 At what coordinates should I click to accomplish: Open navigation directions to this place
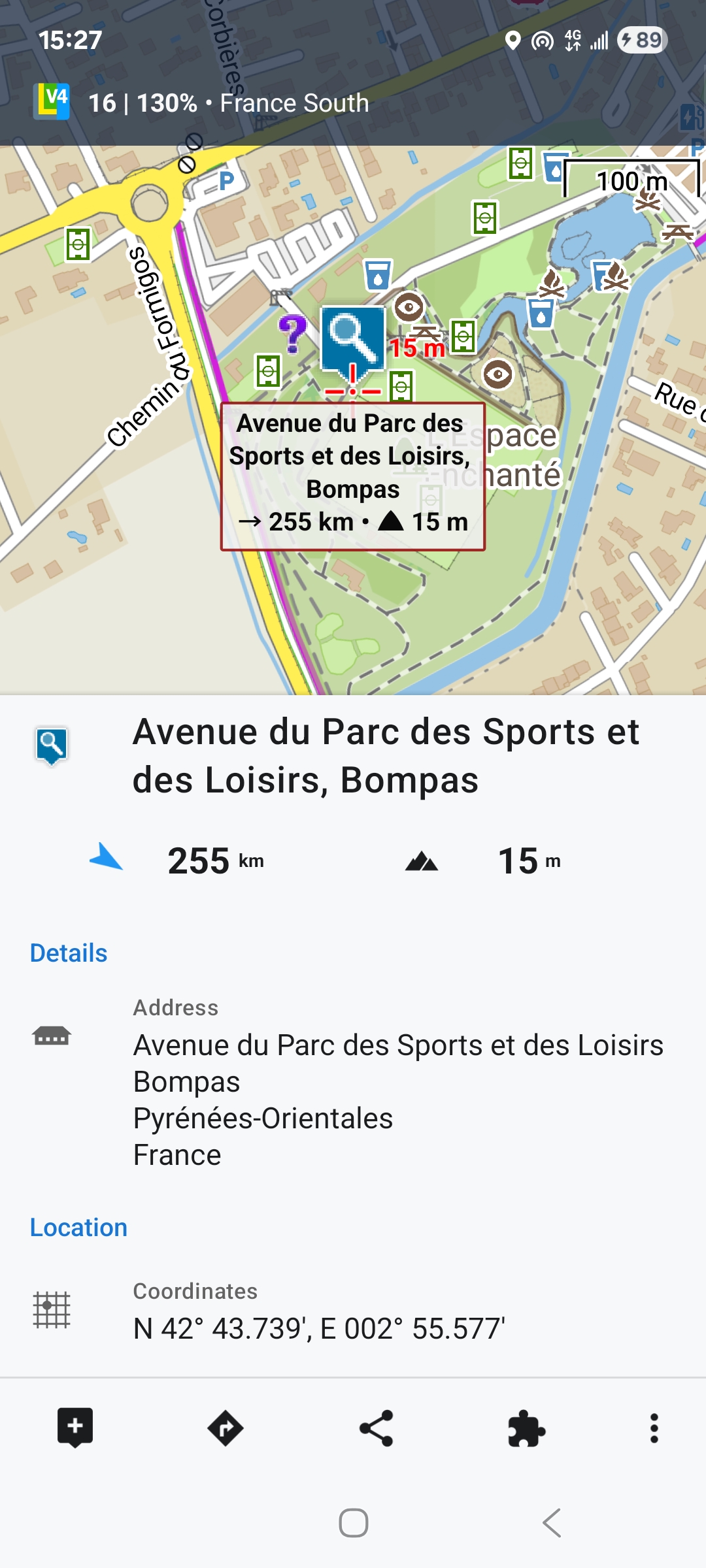click(226, 1428)
